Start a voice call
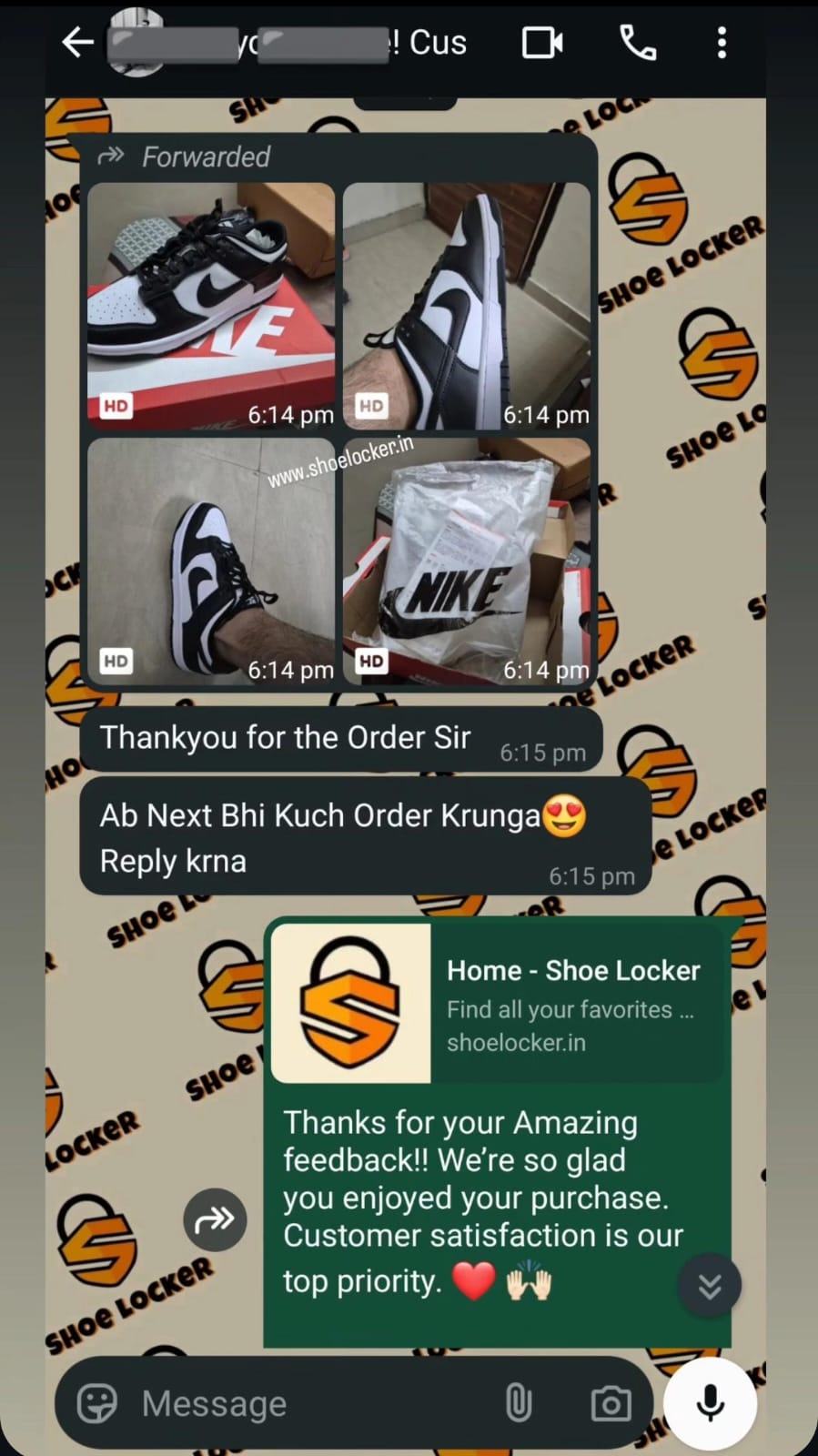The image size is (818, 1456). [637, 43]
